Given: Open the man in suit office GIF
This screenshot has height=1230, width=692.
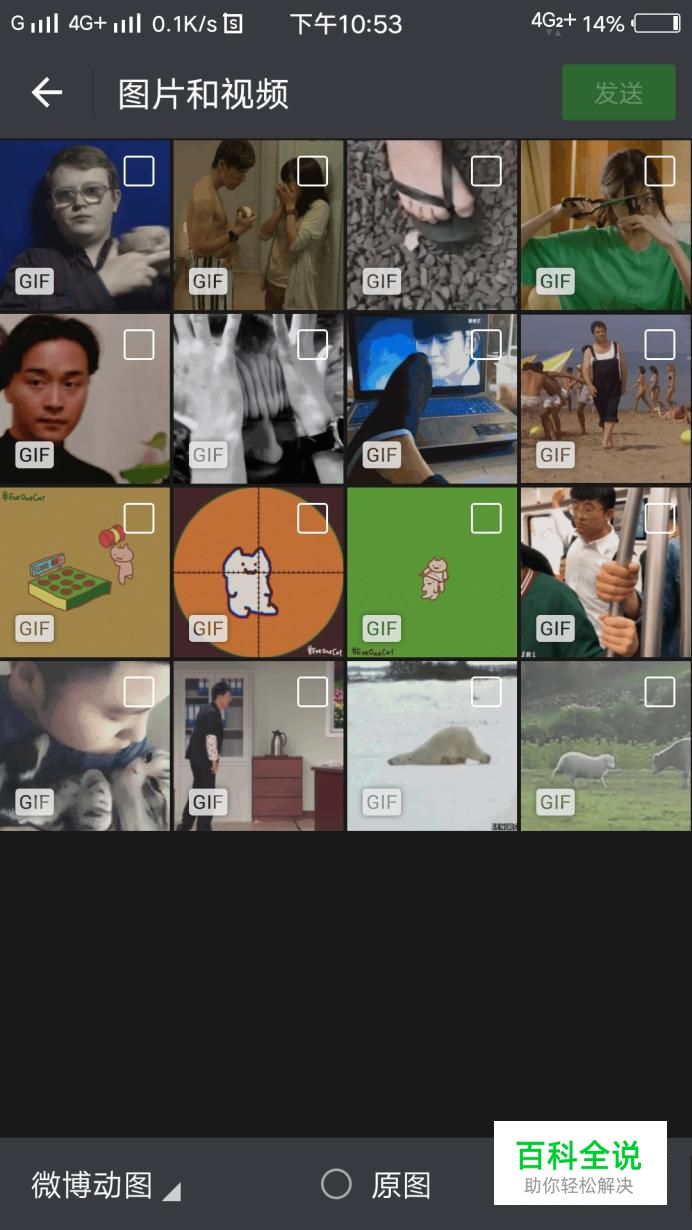Looking at the screenshot, I should (x=258, y=746).
